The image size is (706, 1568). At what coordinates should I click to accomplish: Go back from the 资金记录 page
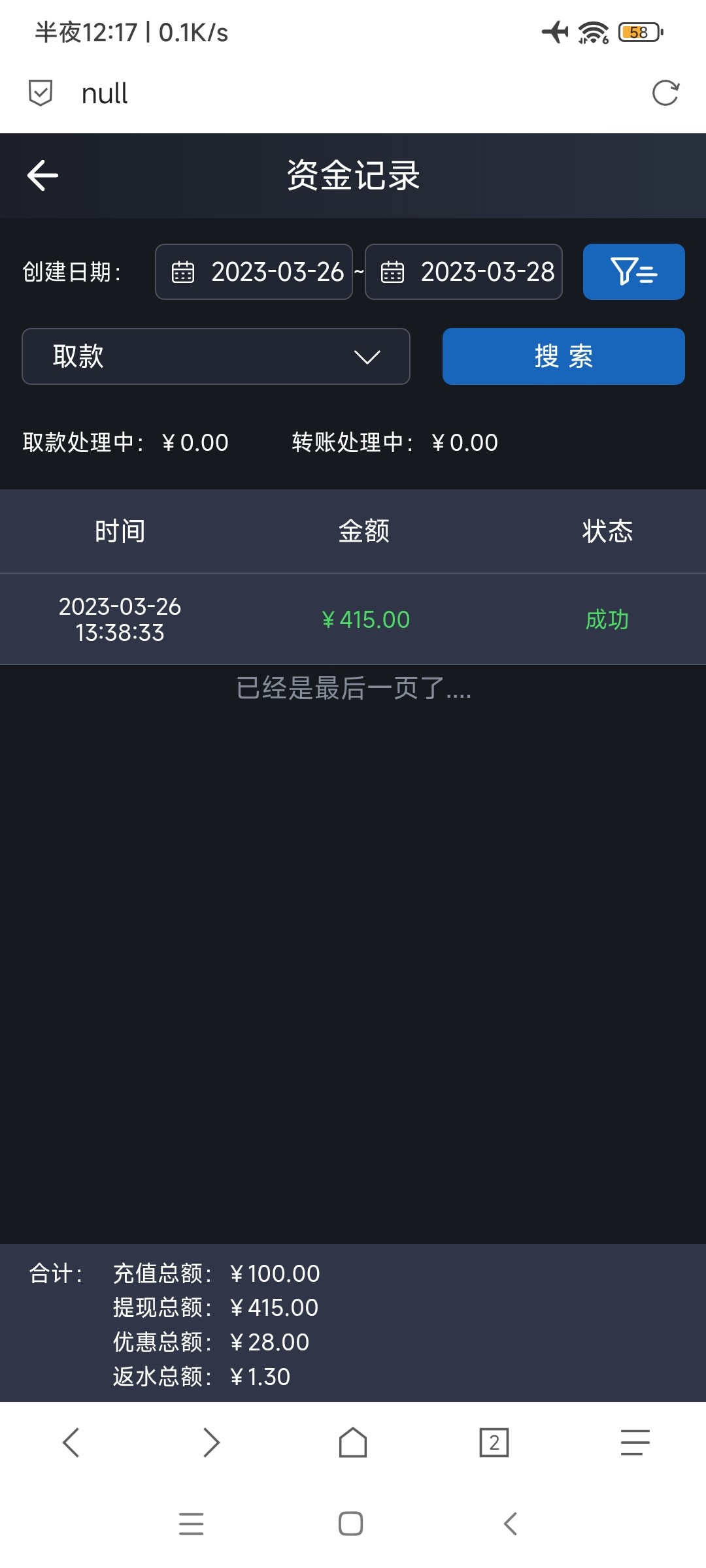(x=43, y=176)
